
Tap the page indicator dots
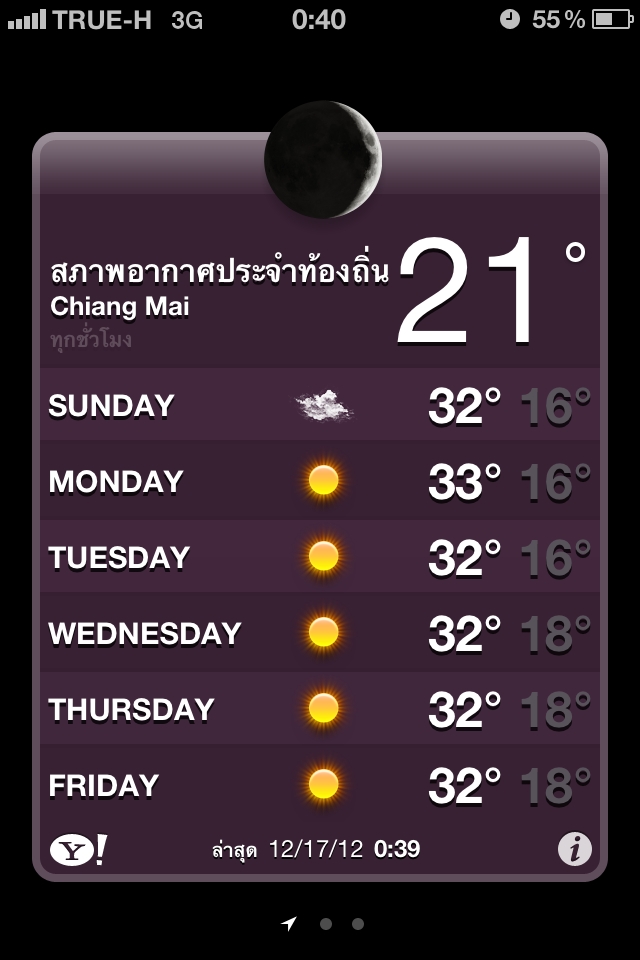[325, 924]
